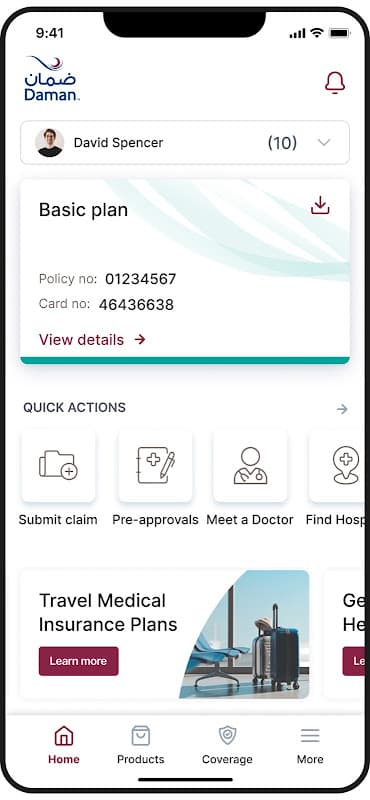Image resolution: width=370 pixels, height=800 pixels.
Task: Open the notifications bell
Action: (335, 83)
